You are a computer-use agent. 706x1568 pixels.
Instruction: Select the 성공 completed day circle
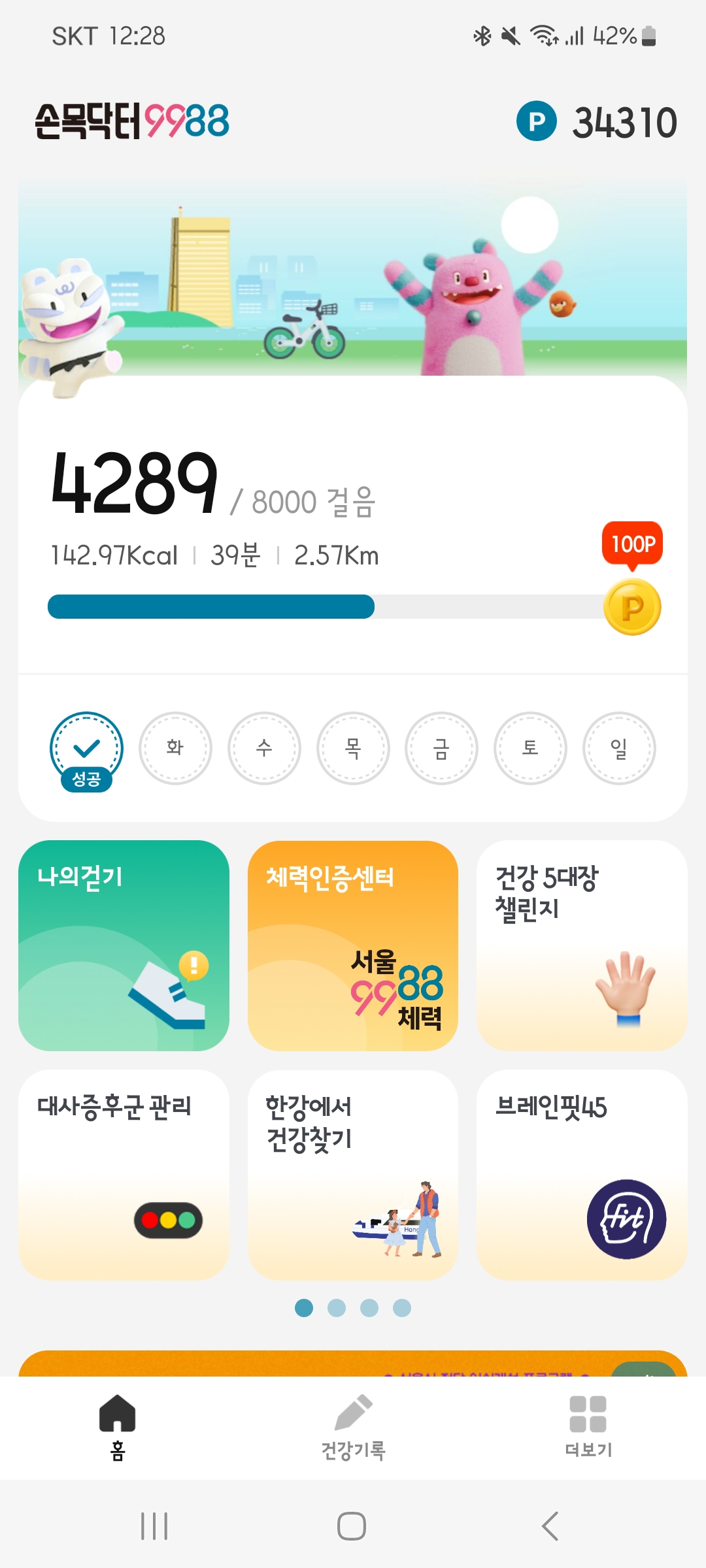click(86, 749)
